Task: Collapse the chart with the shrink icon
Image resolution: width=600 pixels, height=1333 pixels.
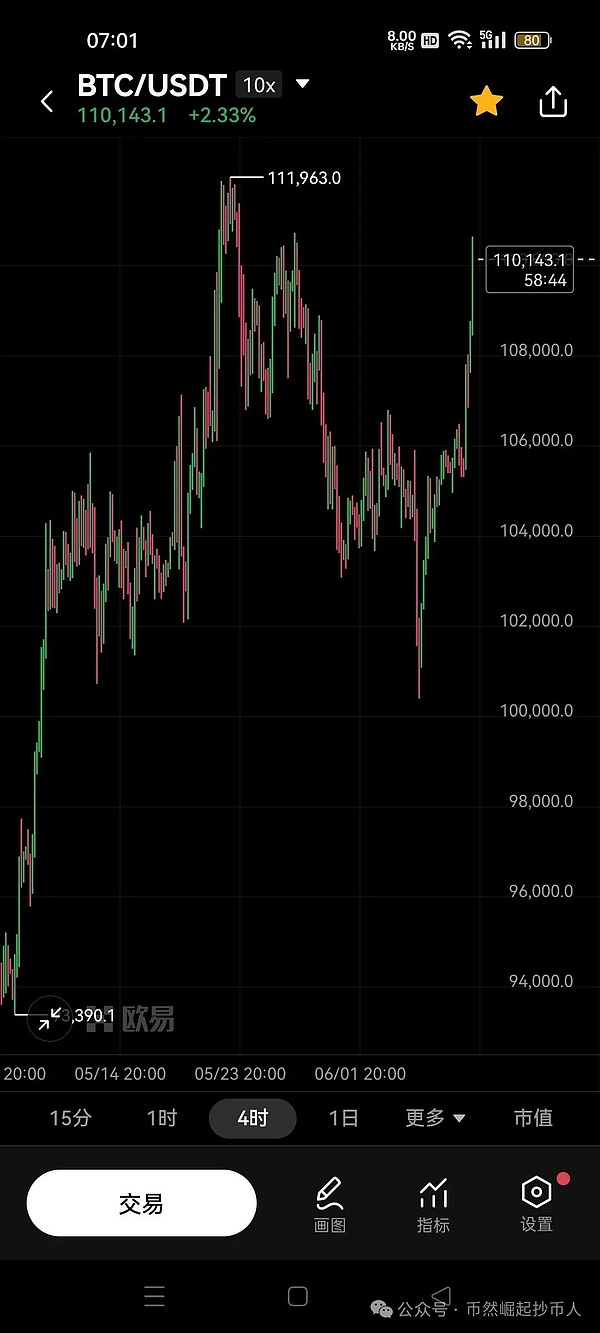Action: click(49, 1019)
